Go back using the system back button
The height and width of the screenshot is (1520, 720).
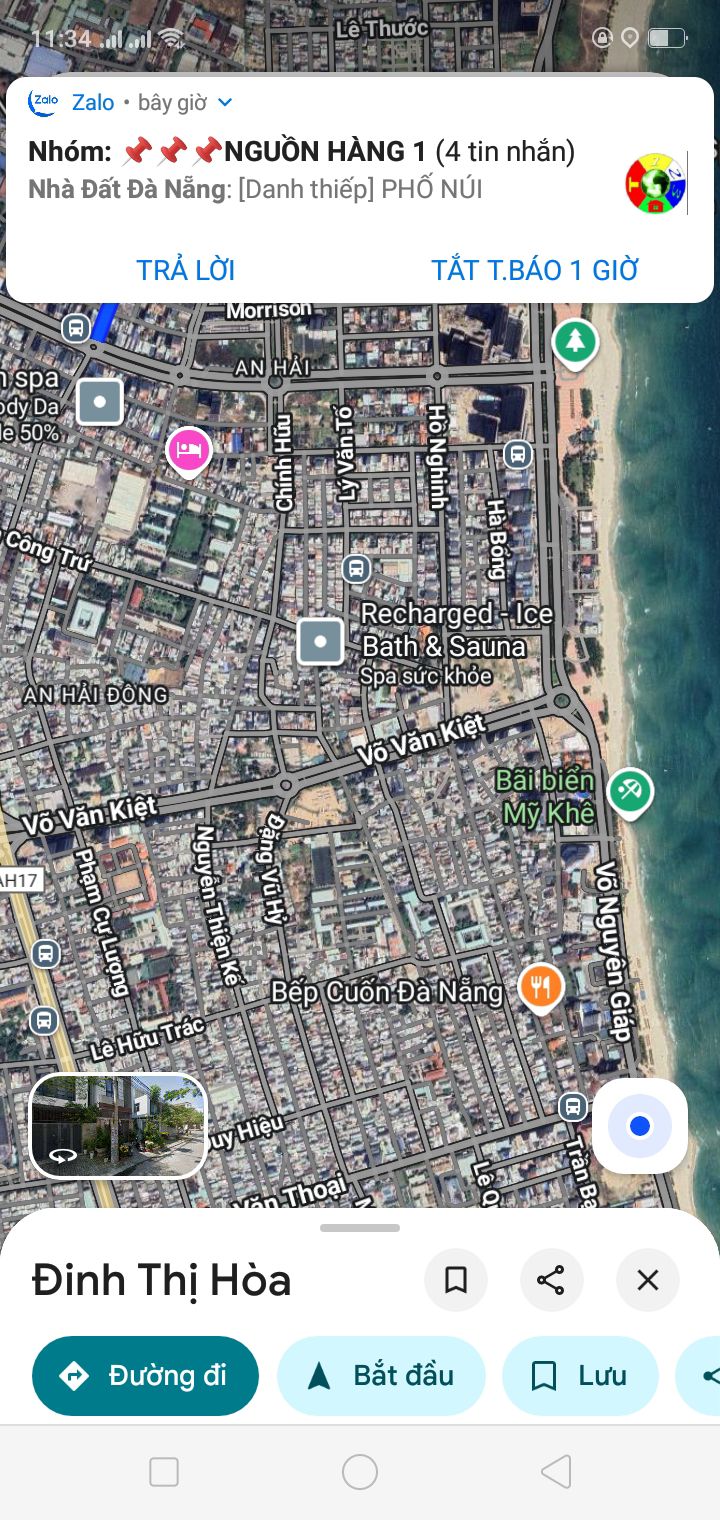tap(556, 1472)
